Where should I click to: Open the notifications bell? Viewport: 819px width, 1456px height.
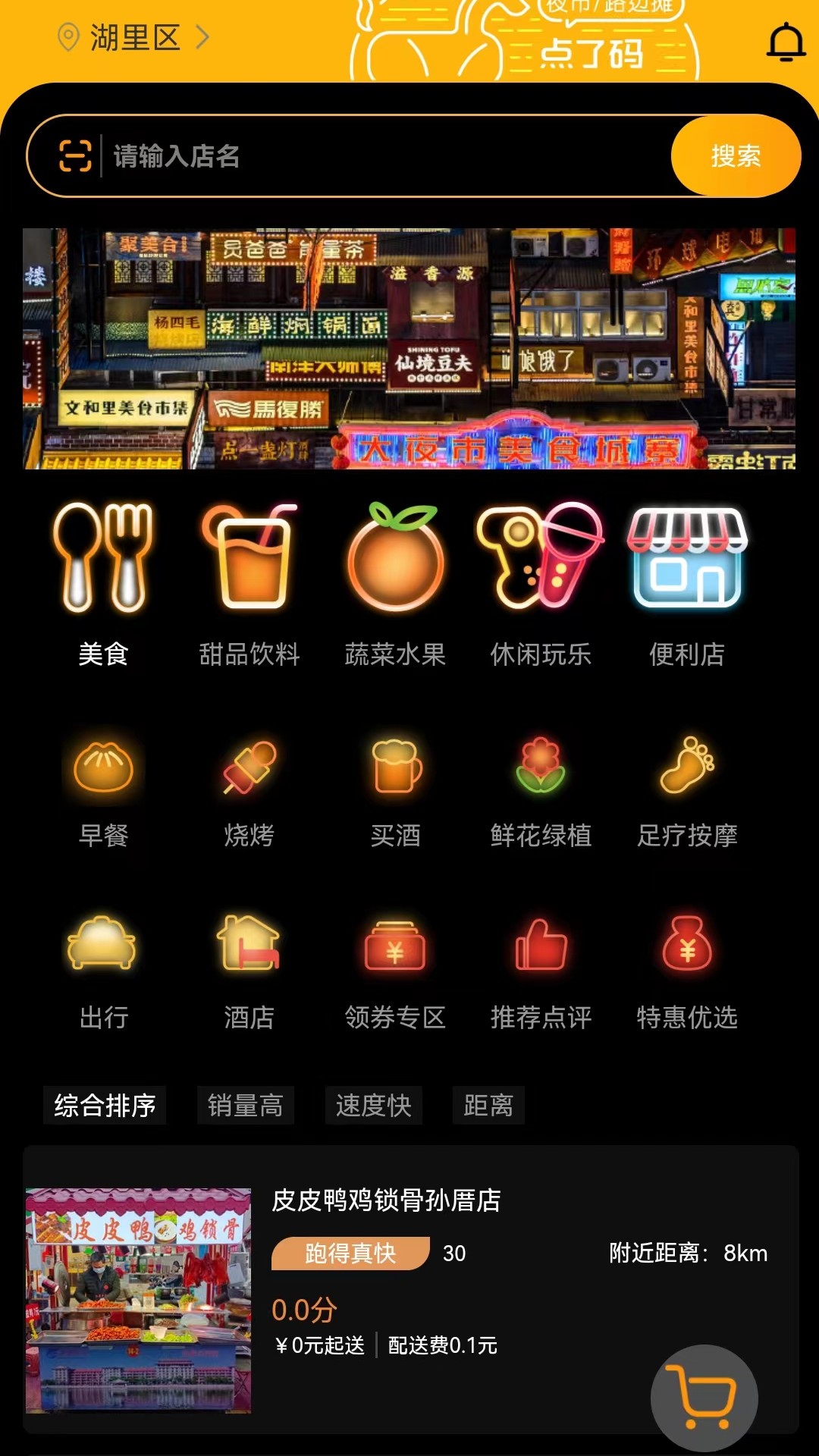(786, 41)
